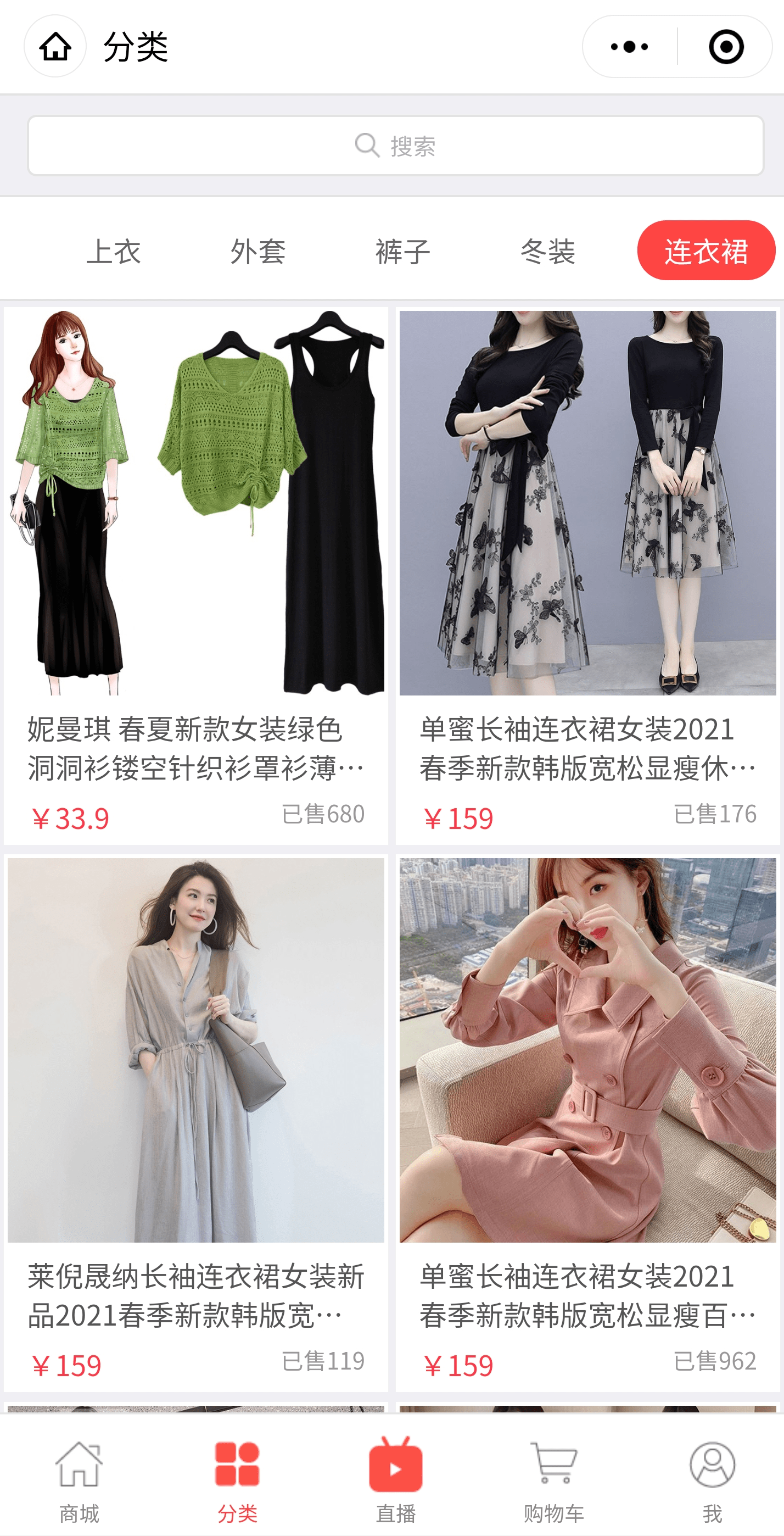This screenshot has height=1536, width=784.
Task: Open the 购物车 shopping cart
Action: point(553,1480)
